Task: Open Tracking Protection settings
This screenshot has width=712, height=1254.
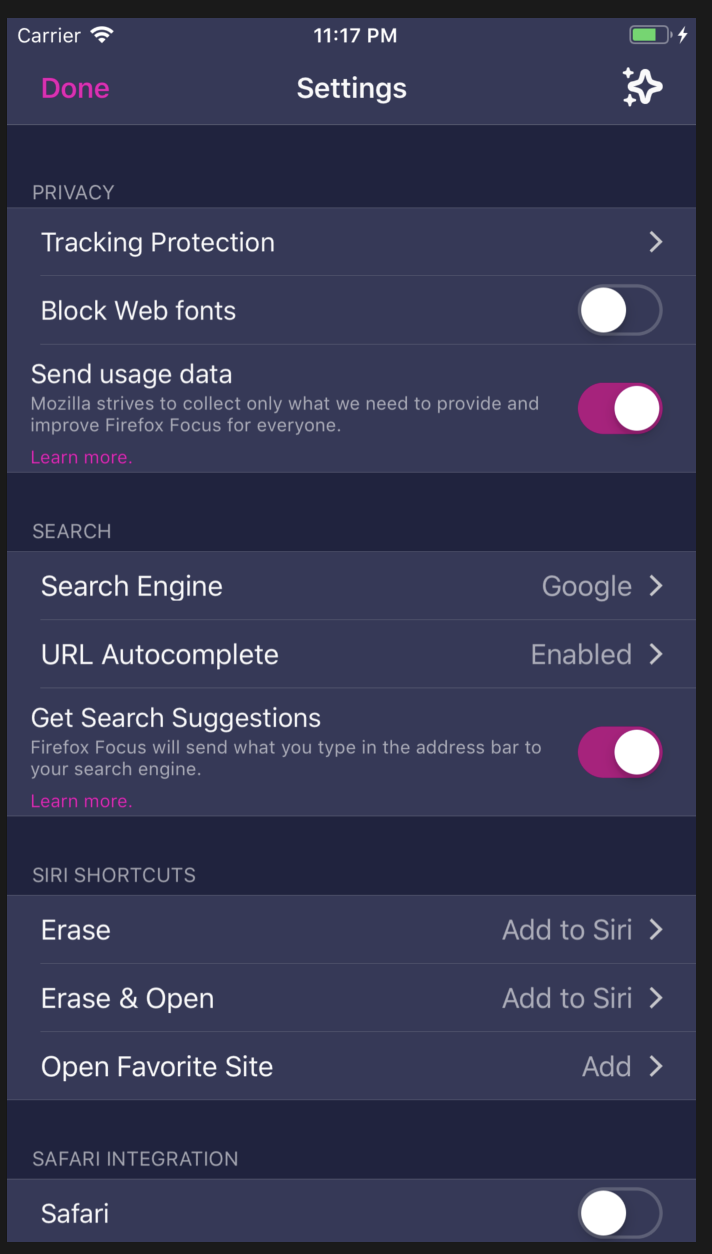Action: click(x=351, y=242)
